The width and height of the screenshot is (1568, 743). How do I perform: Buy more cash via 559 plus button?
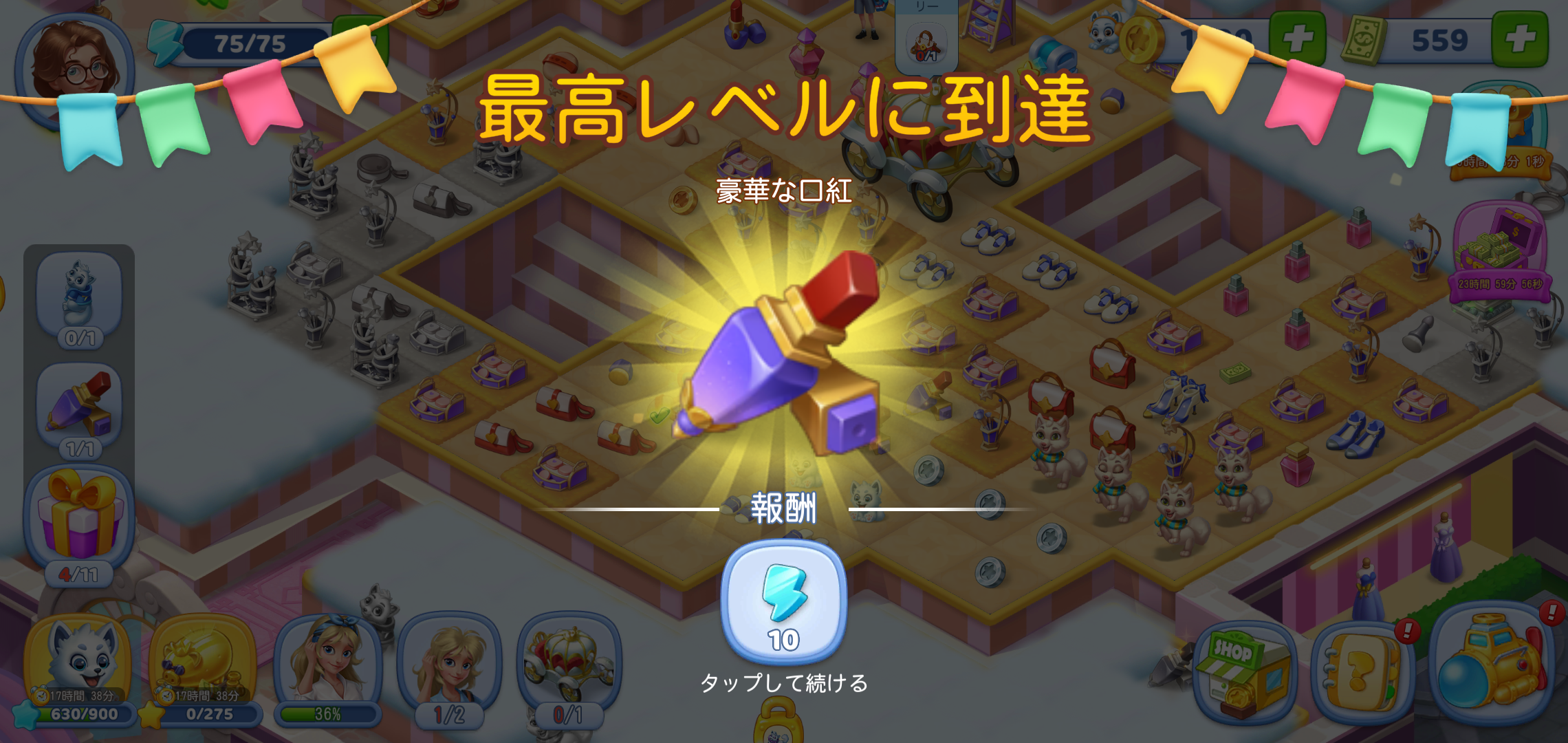point(1520,40)
